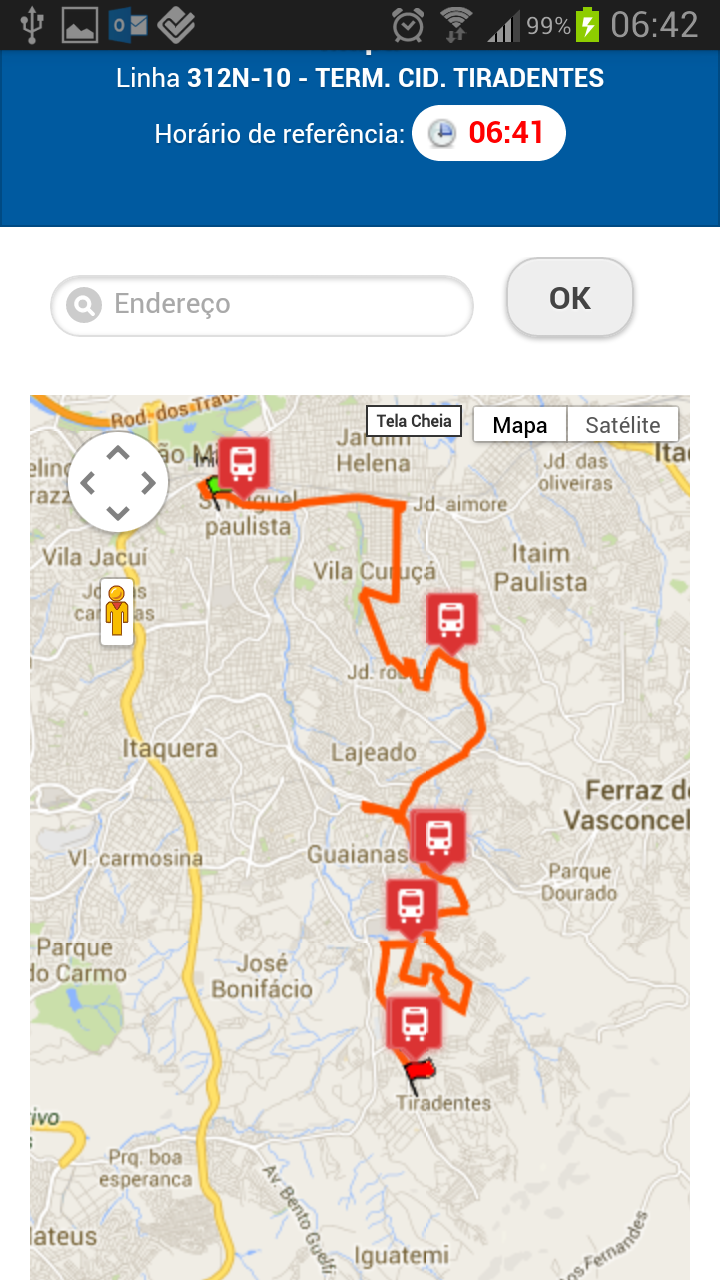Open the bus marker near São Miguel Paulista
720x1280 pixels.
tap(243, 463)
